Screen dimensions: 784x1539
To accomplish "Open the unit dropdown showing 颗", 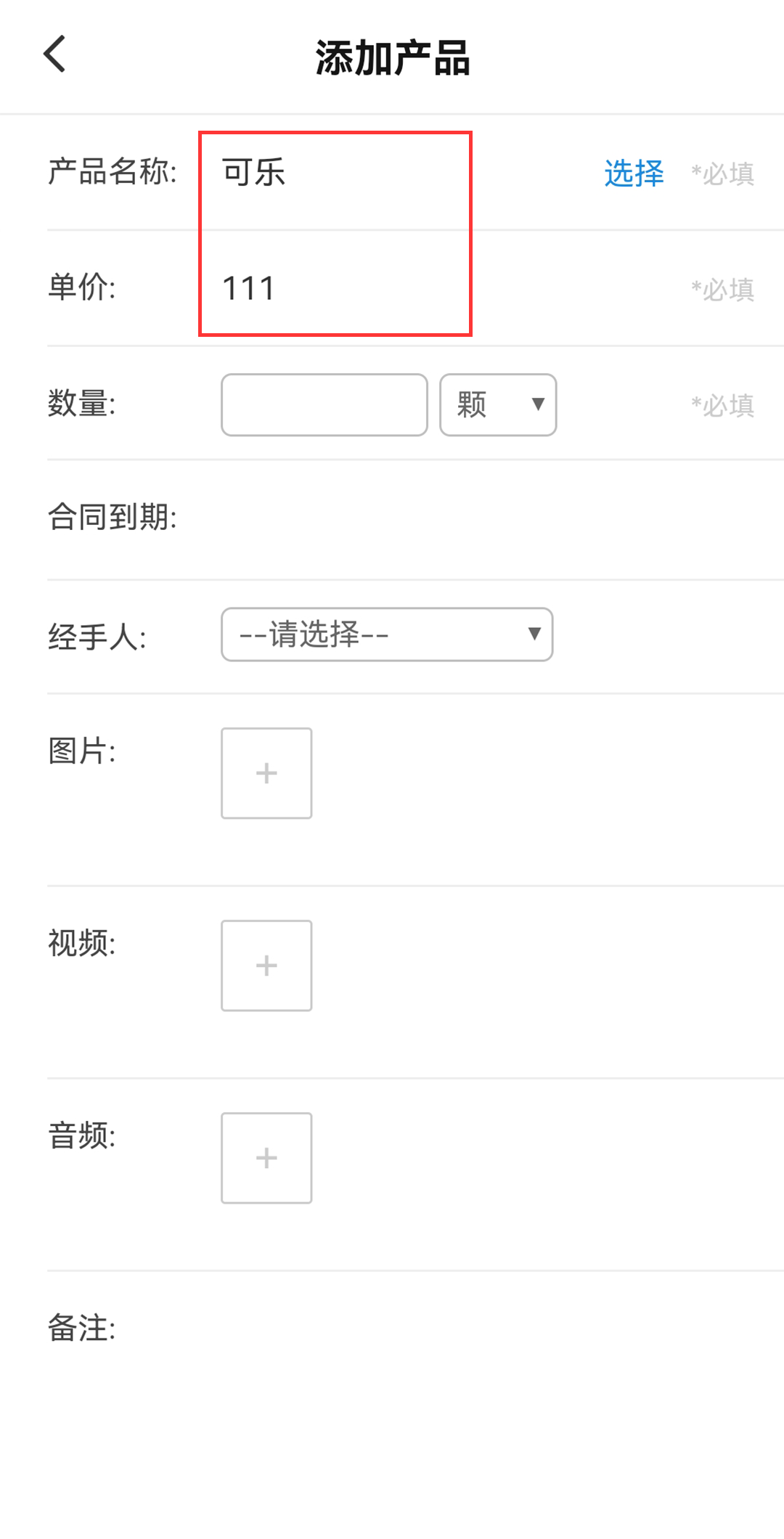I will pyautogui.click(x=498, y=405).
